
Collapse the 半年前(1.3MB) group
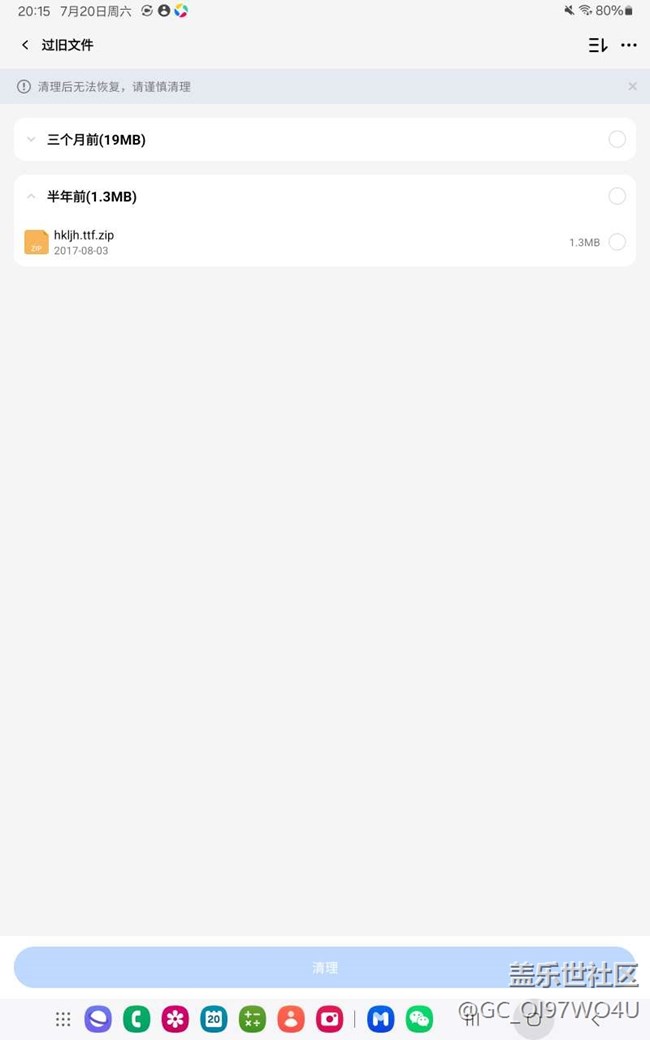point(31,196)
